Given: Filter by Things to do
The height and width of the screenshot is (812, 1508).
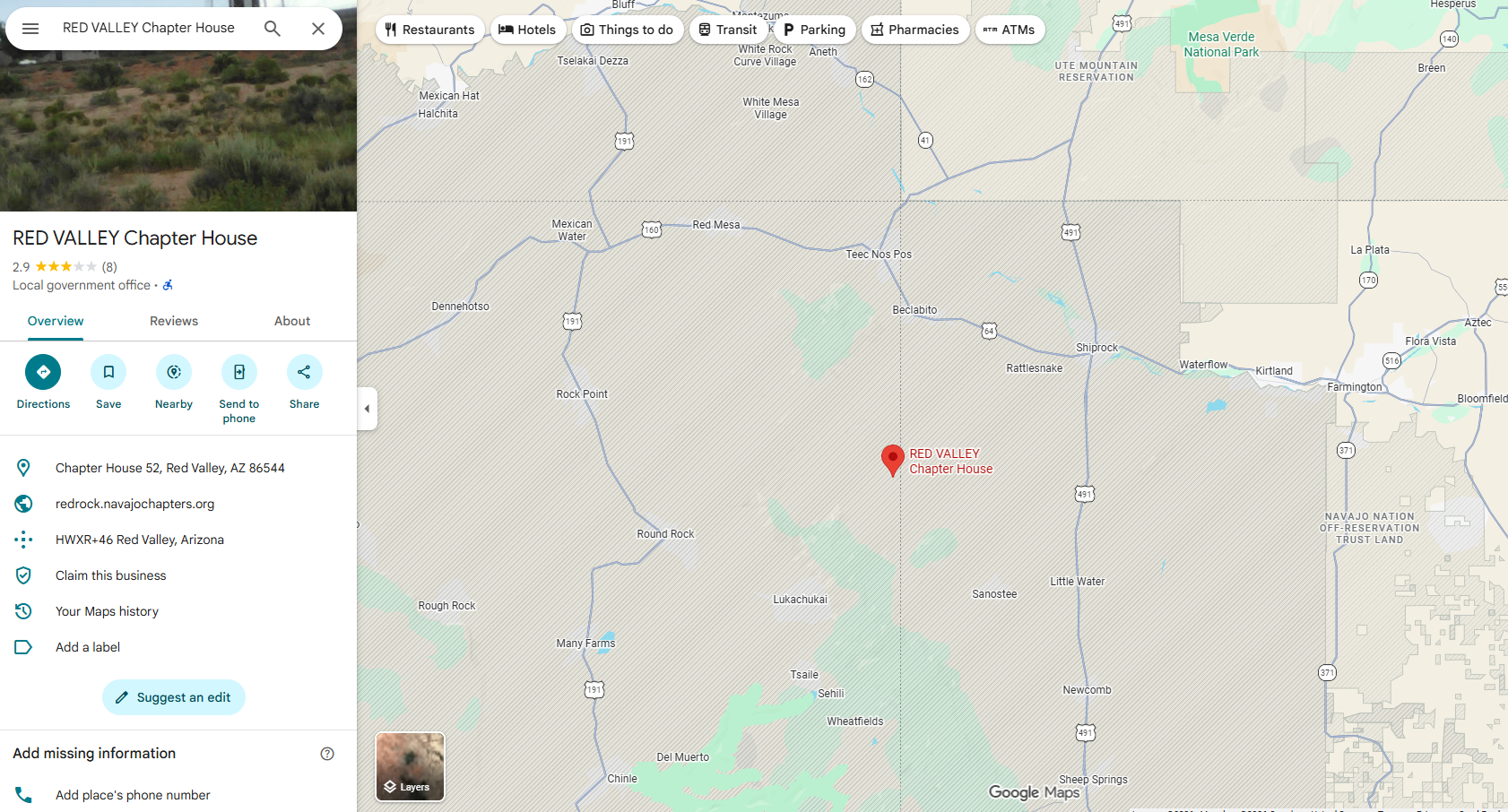Looking at the screenshot, I should 627,30.
